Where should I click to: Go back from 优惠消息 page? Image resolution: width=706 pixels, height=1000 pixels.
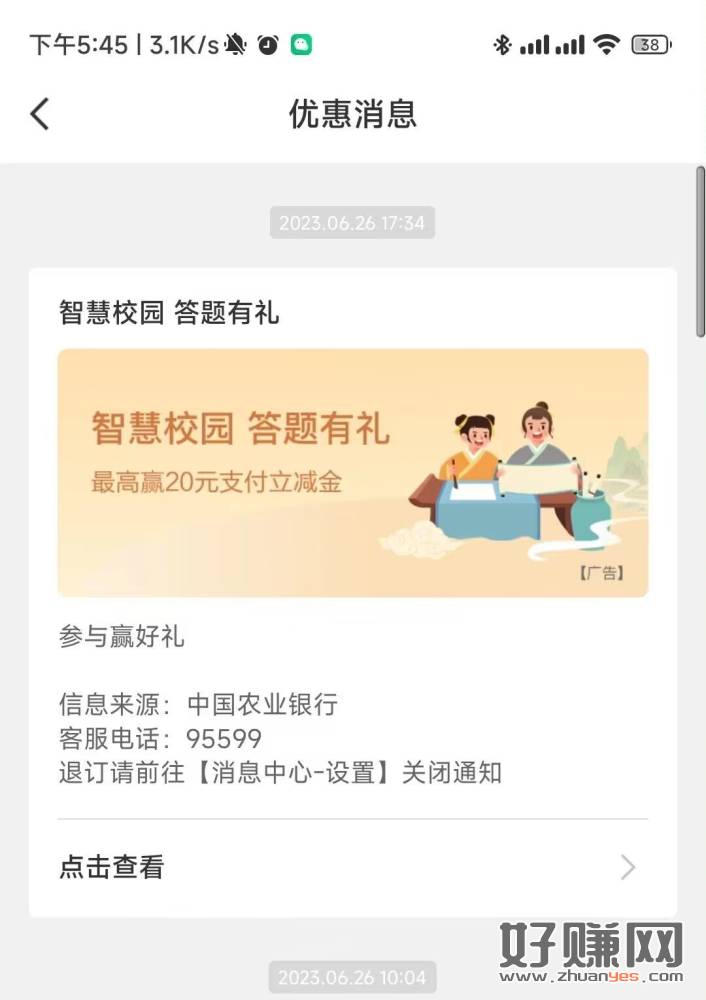click(x=40, y=114)
